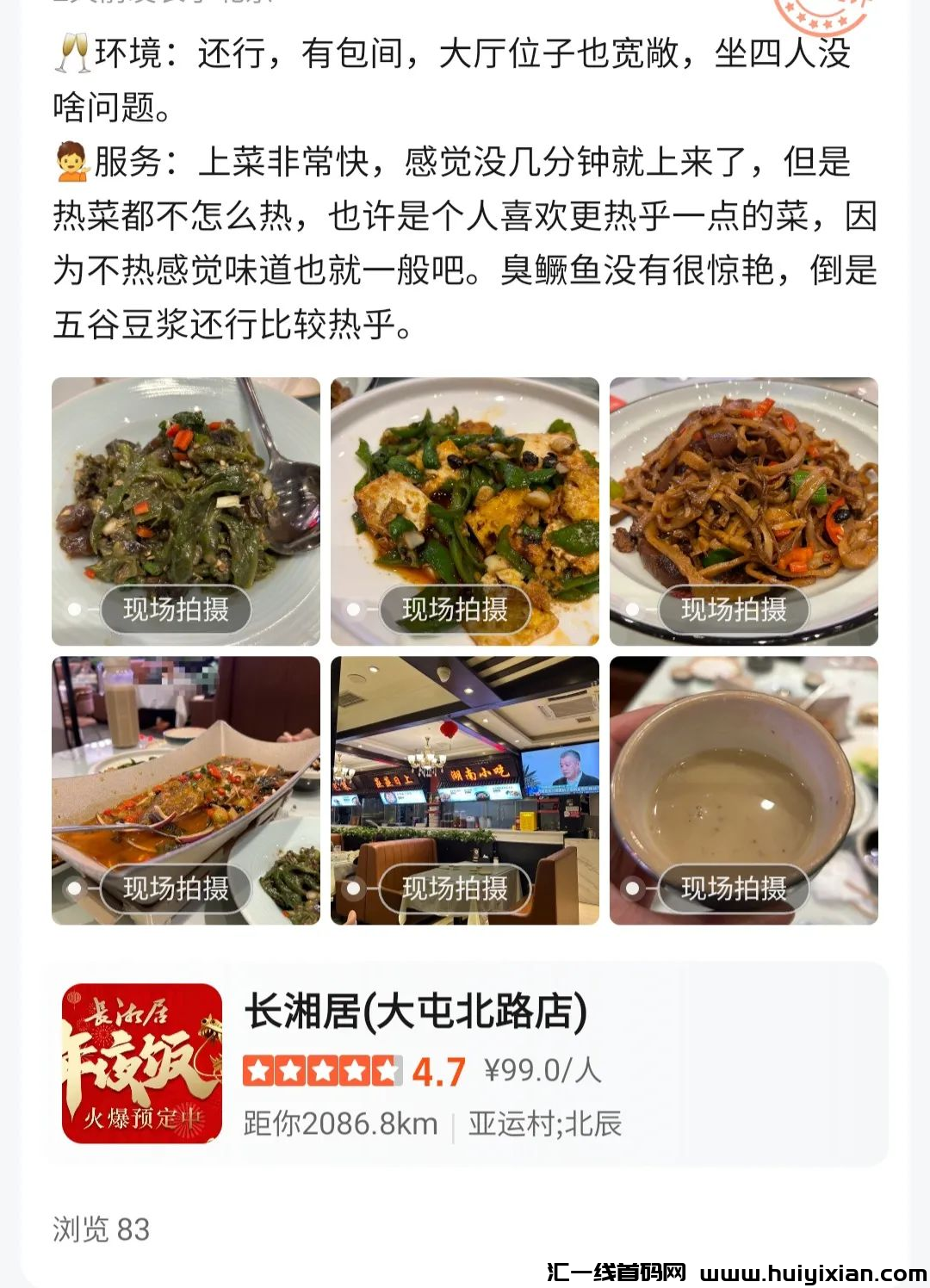Screen dimensions: 930x1288
Task: Open the green pepper dish photo
Action: tap(185, 499)
